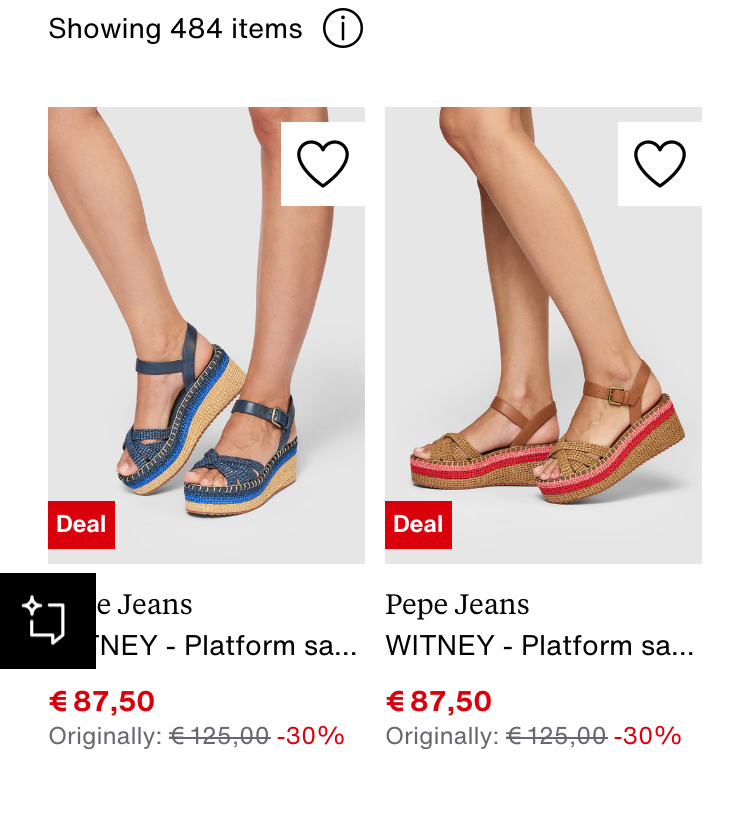This screenshot has height=818, width=736.
Task: Open the brown and red WITNEY sandal product
Action: pyautogui.click(x=544, y=335)
